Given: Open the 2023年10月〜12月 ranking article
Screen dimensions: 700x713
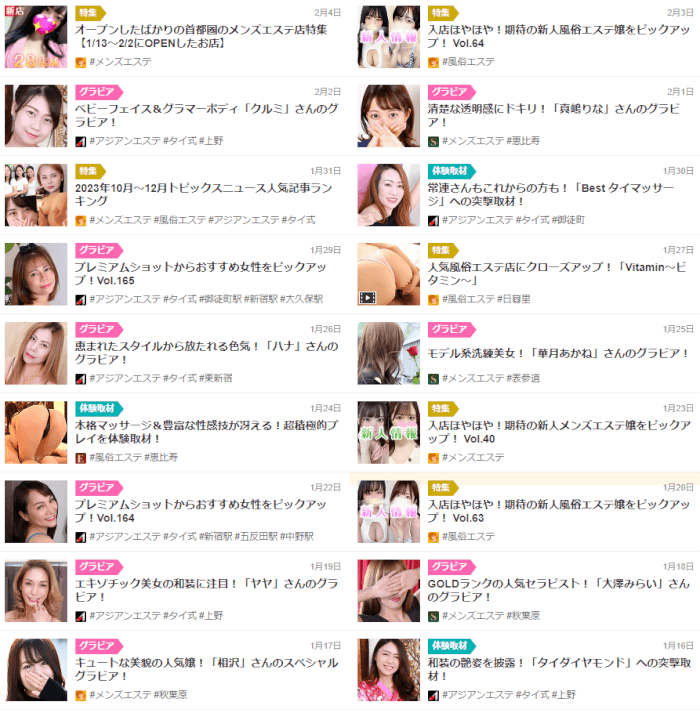Looking at the screenshot, I should coord(200,194).
